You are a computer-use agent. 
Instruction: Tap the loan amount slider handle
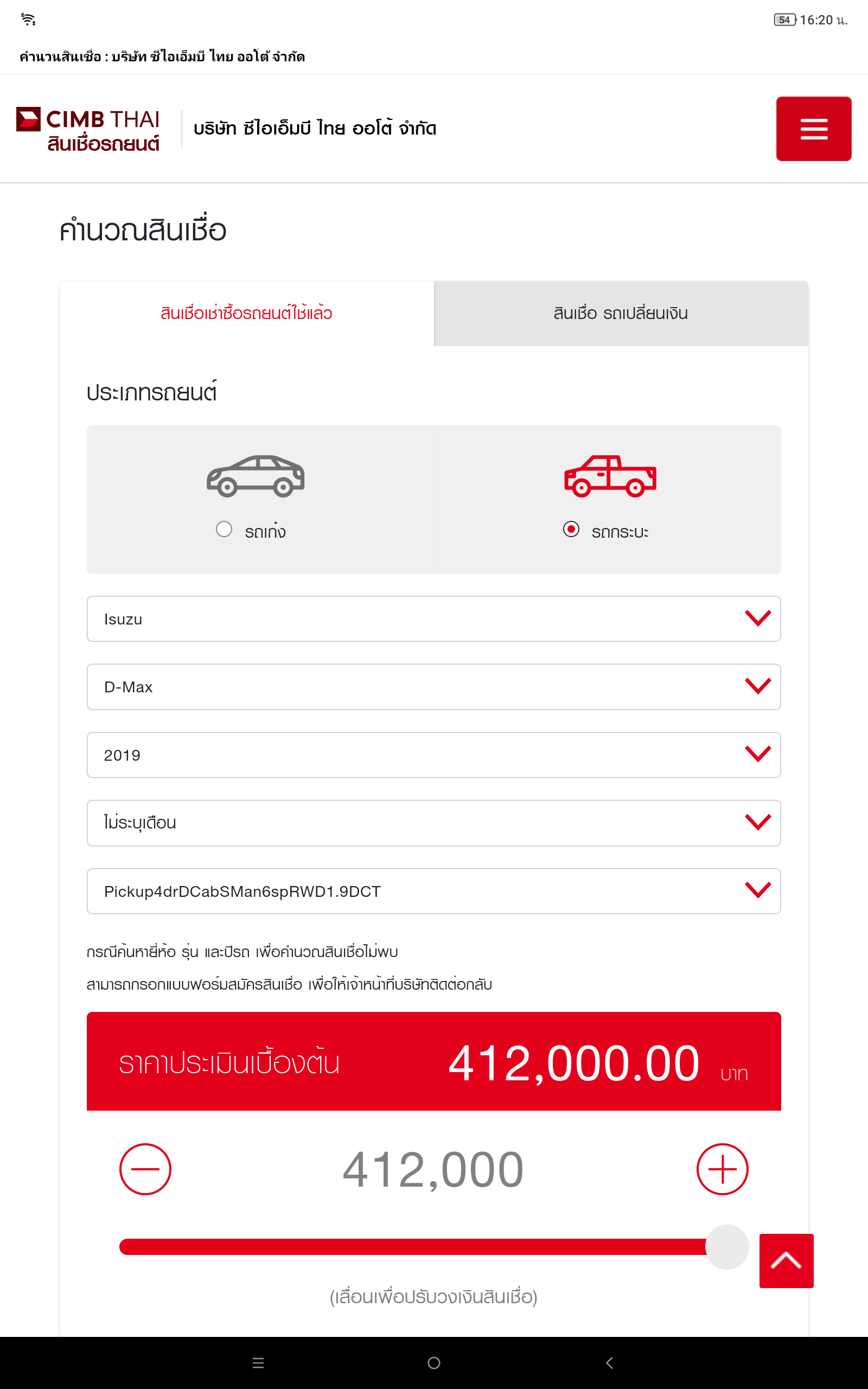[x=727, y=1247]
